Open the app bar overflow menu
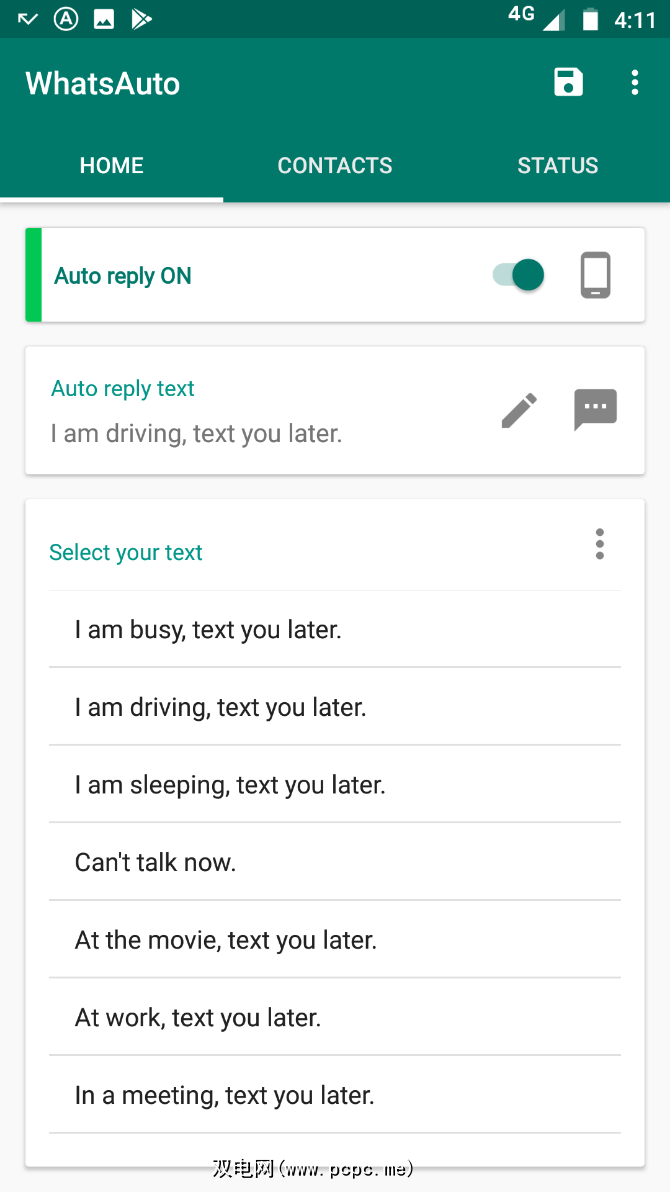The width and height of the screenshot is (670, 1192). coord(634,83)
